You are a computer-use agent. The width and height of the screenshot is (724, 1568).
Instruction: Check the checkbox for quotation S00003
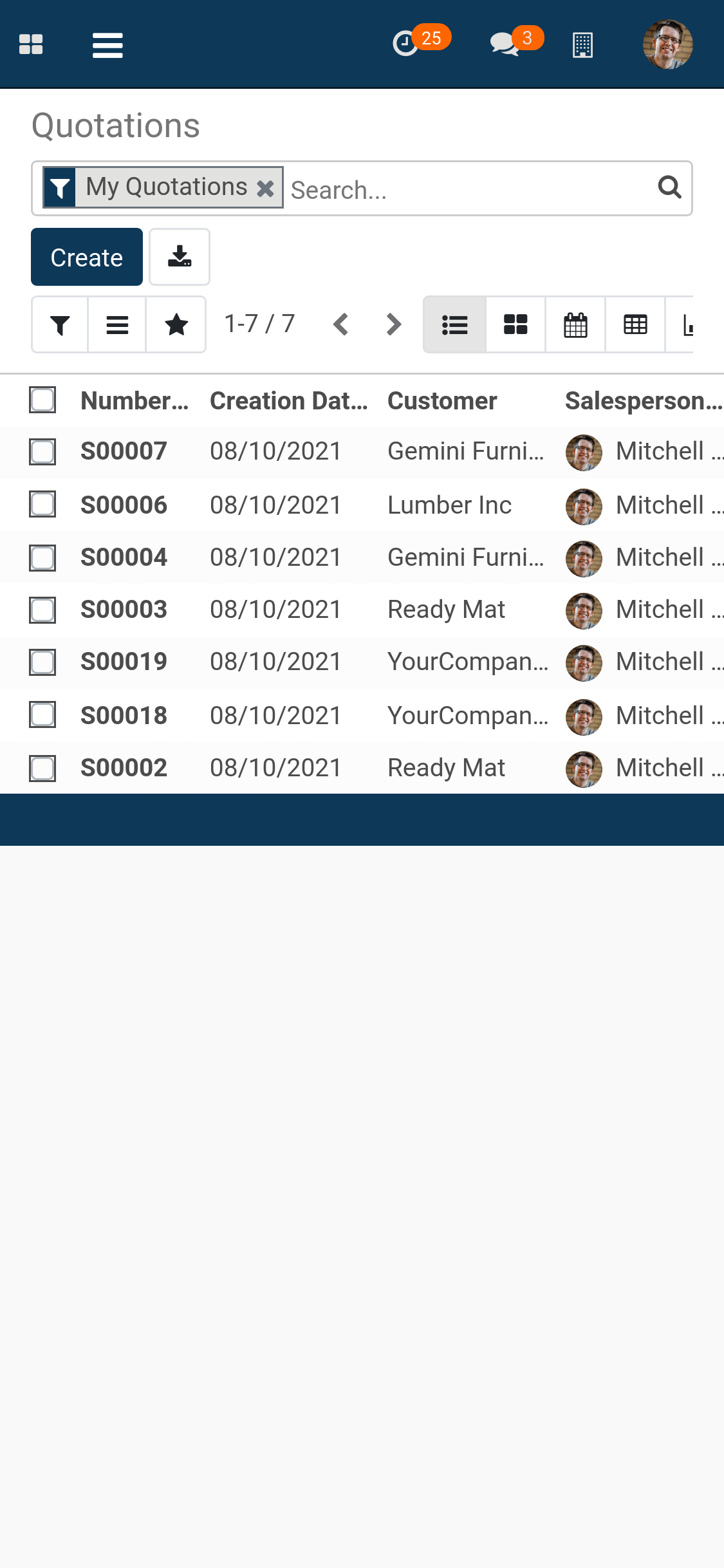point(42,610)
